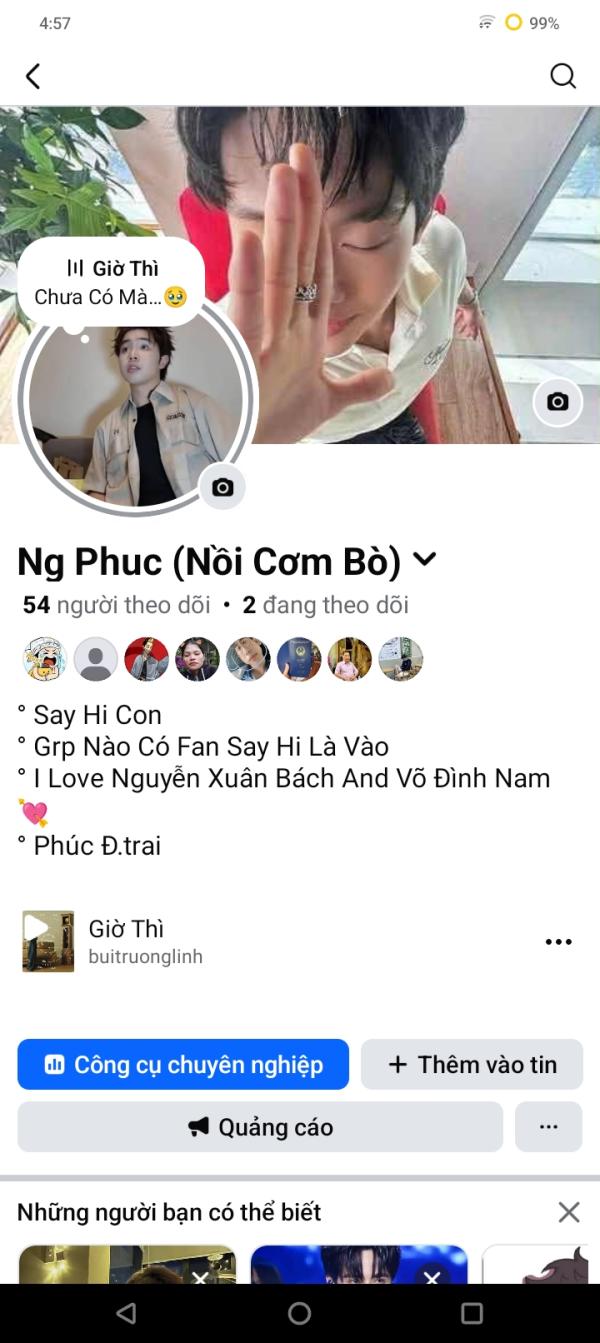The width and height of the screenshot is (600, 1343).
Task: Dismiss Những người bạn có thể biết section
Action: tap(568, 1212)
